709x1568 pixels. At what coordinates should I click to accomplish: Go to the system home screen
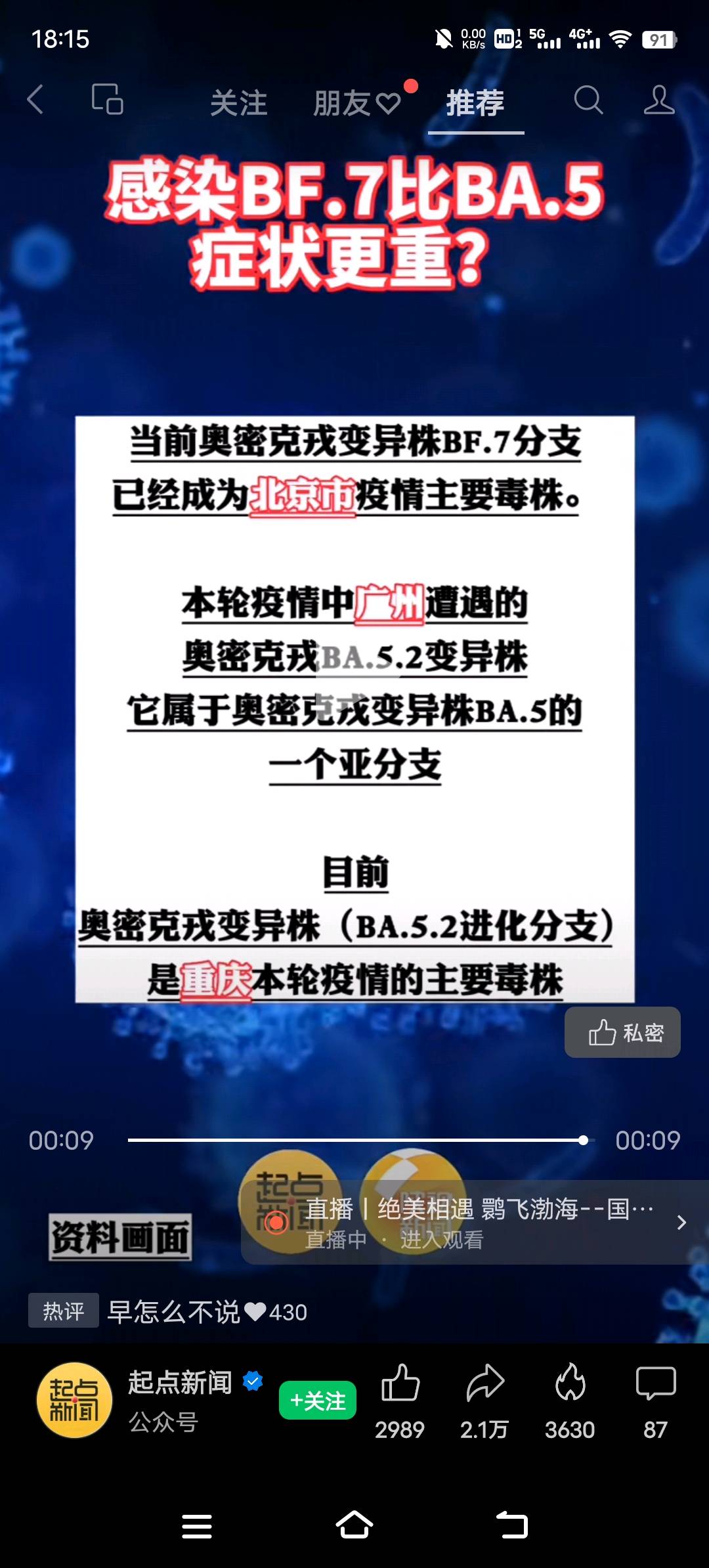click(354, 1526)
